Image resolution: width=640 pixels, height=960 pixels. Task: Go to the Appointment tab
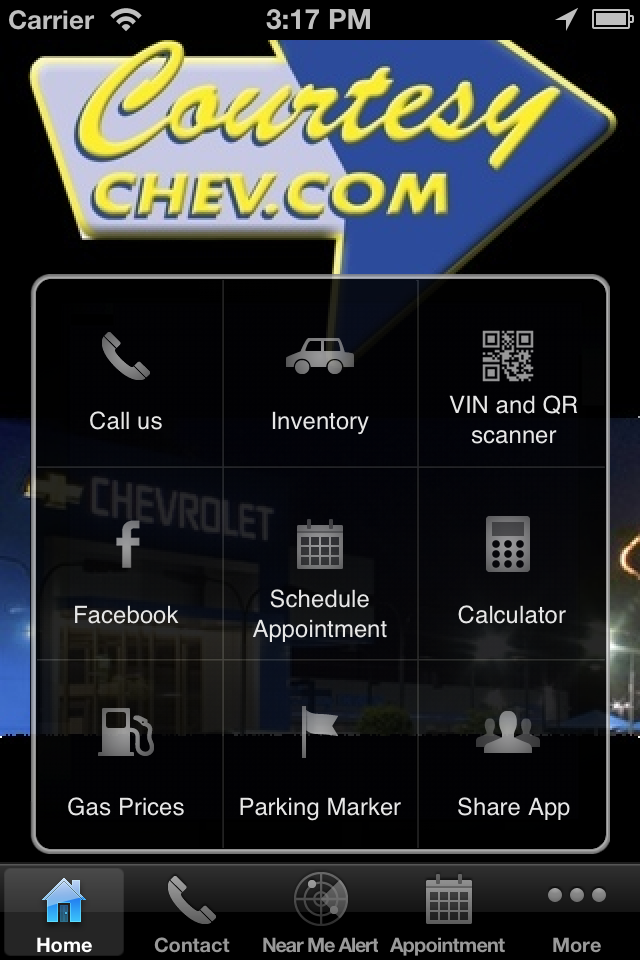click(448, 913)
